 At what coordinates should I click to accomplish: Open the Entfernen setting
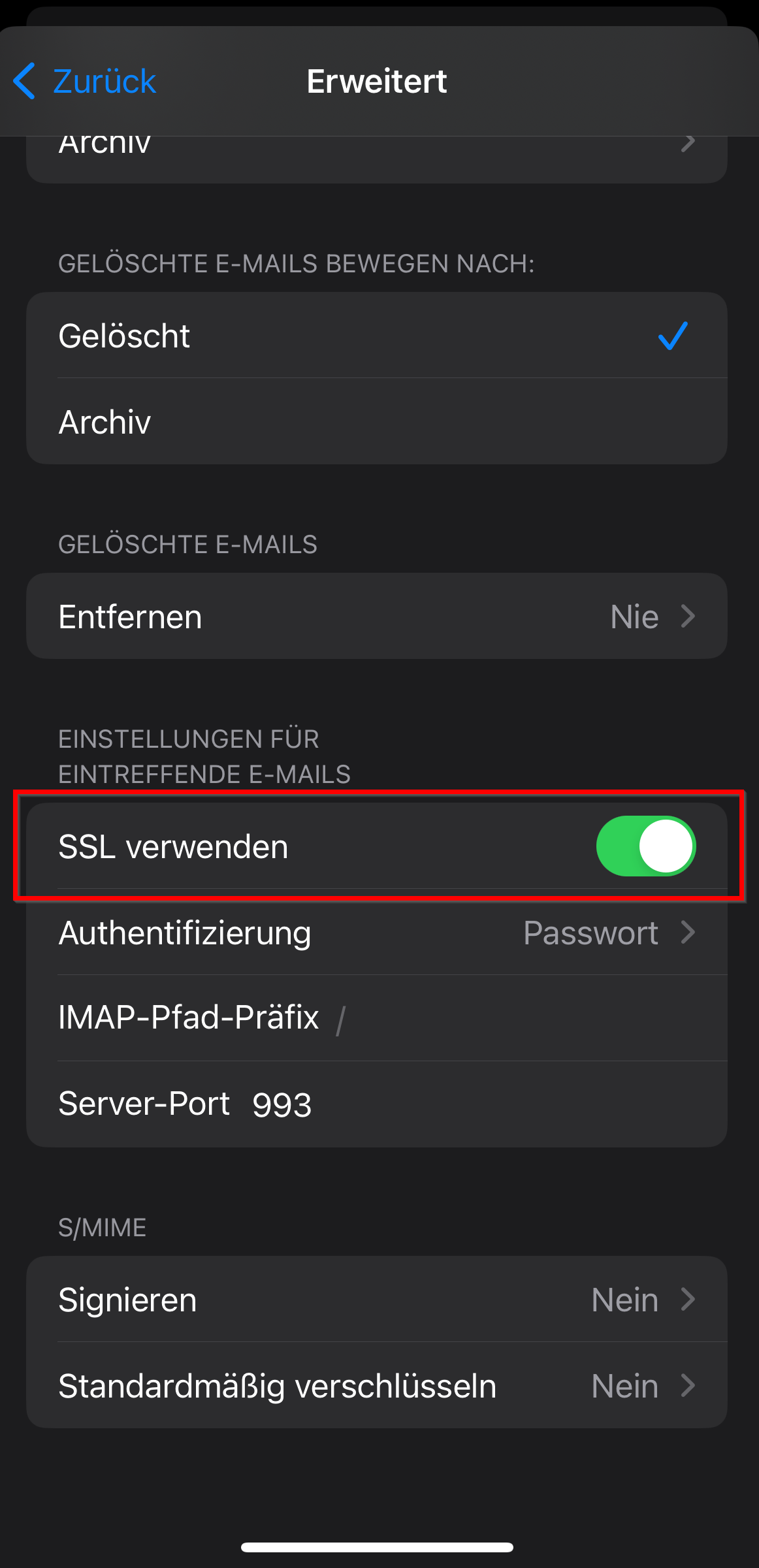pyautogui.click(x=377, y=616)
